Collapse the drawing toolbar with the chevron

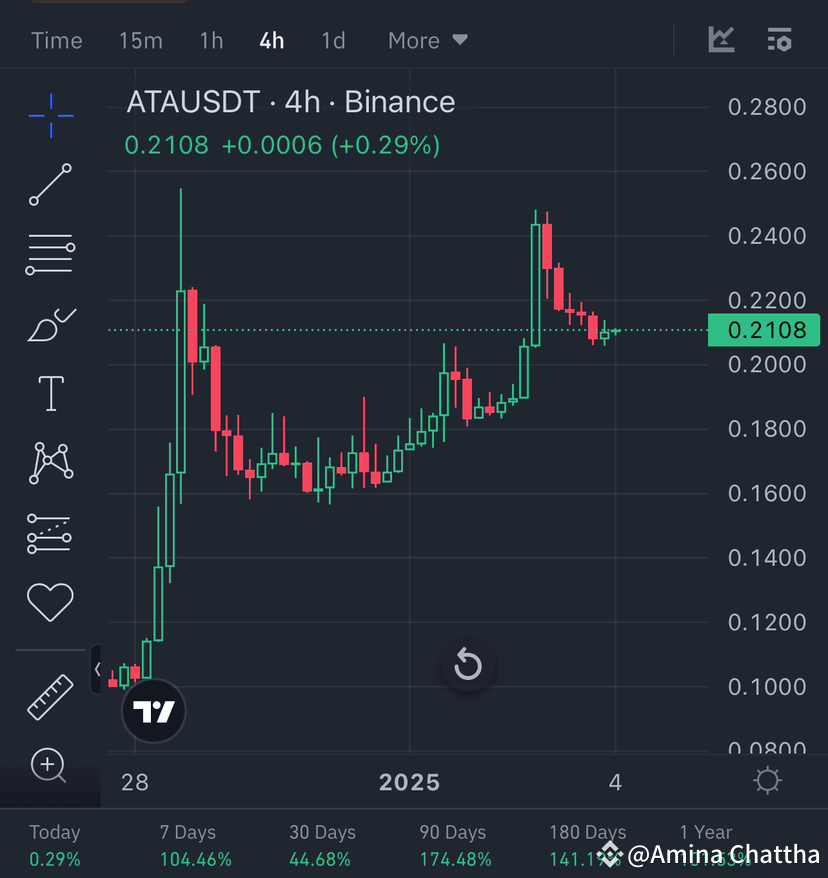97,668
